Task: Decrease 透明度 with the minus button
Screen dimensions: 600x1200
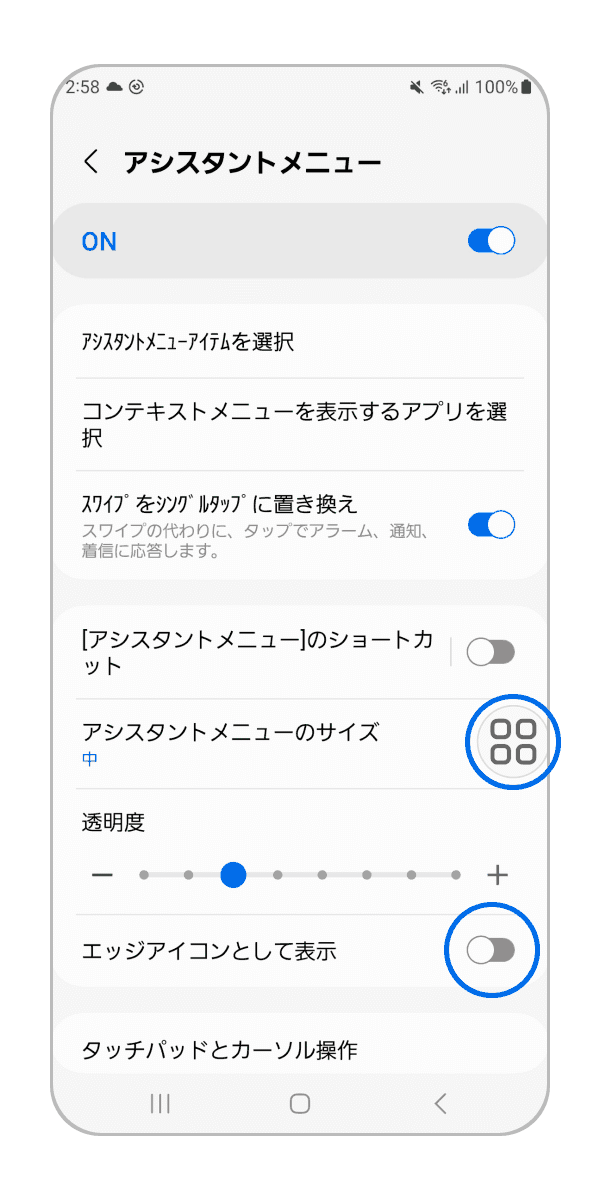Action: click(102, 875)
